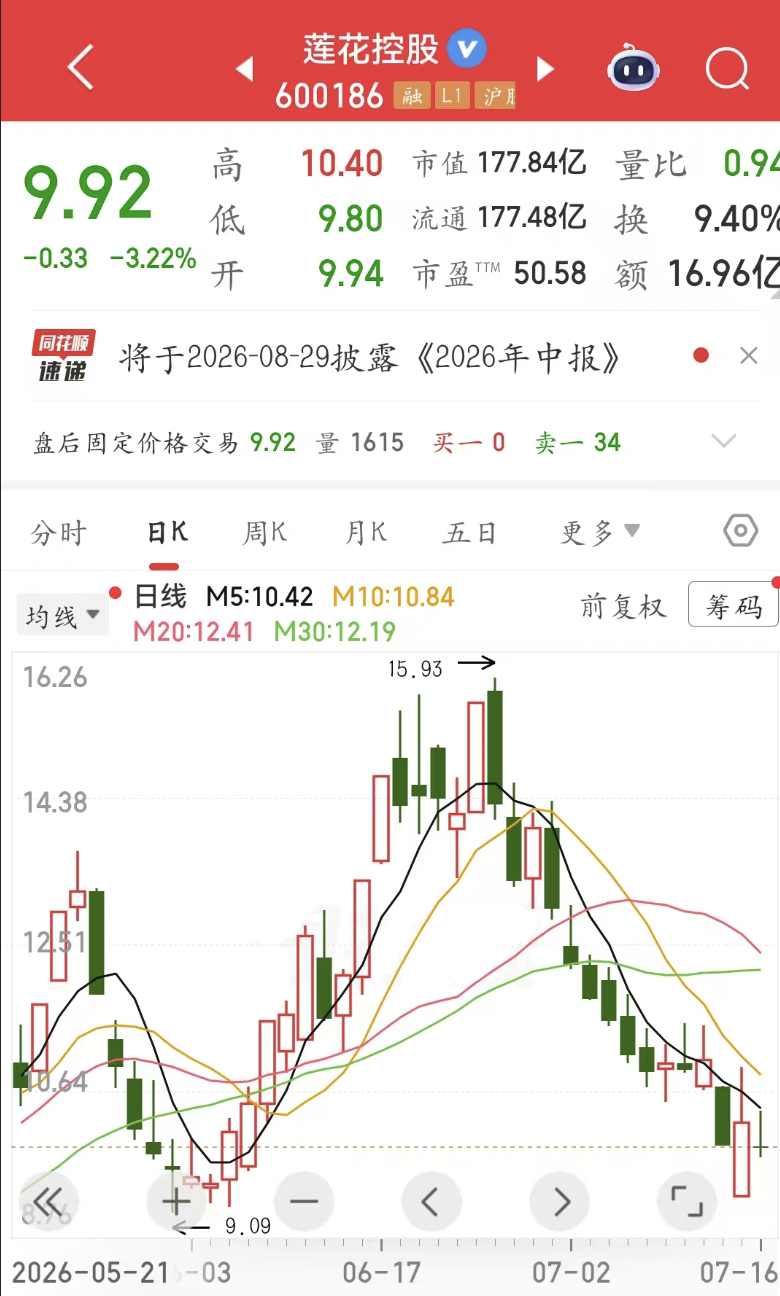Viewport: 780px width, 1296px height.
Task: Open the 更多 chart period dropdown
Action: pyautogui.click(x=600, y=532)
